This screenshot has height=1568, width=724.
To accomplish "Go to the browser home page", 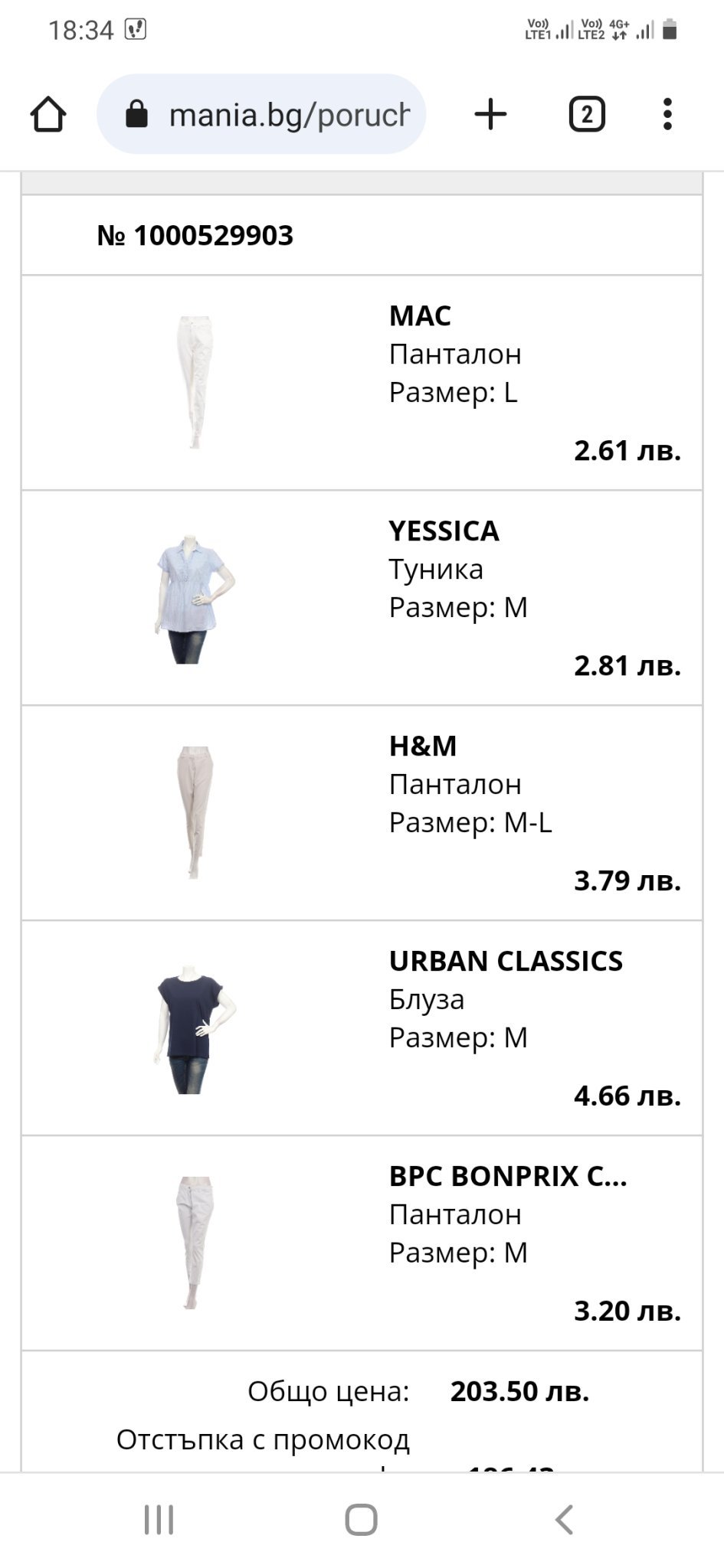I will pos(48,114).
